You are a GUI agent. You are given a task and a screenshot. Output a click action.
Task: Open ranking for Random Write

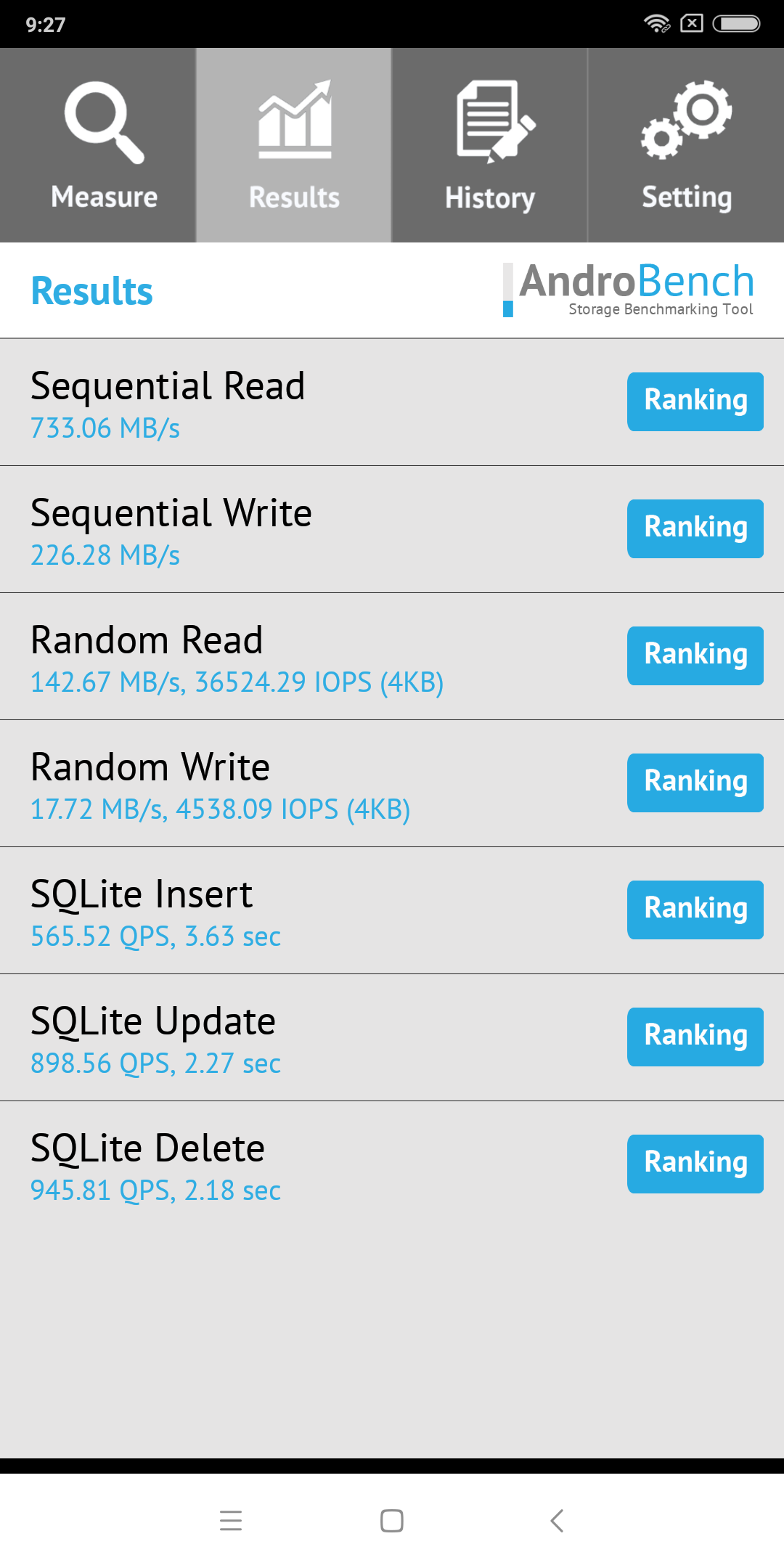tap(695, 783)
